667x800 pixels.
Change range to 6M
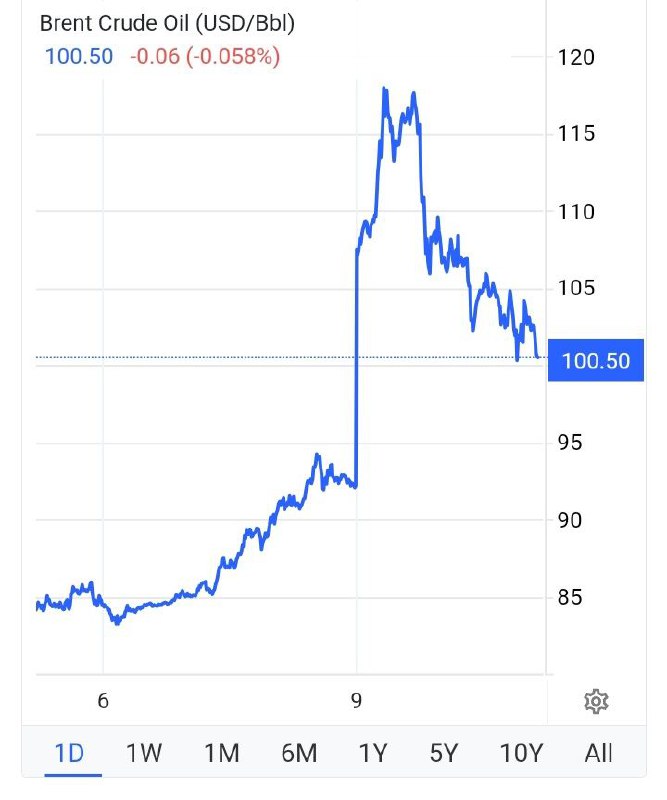pos(296,753)
